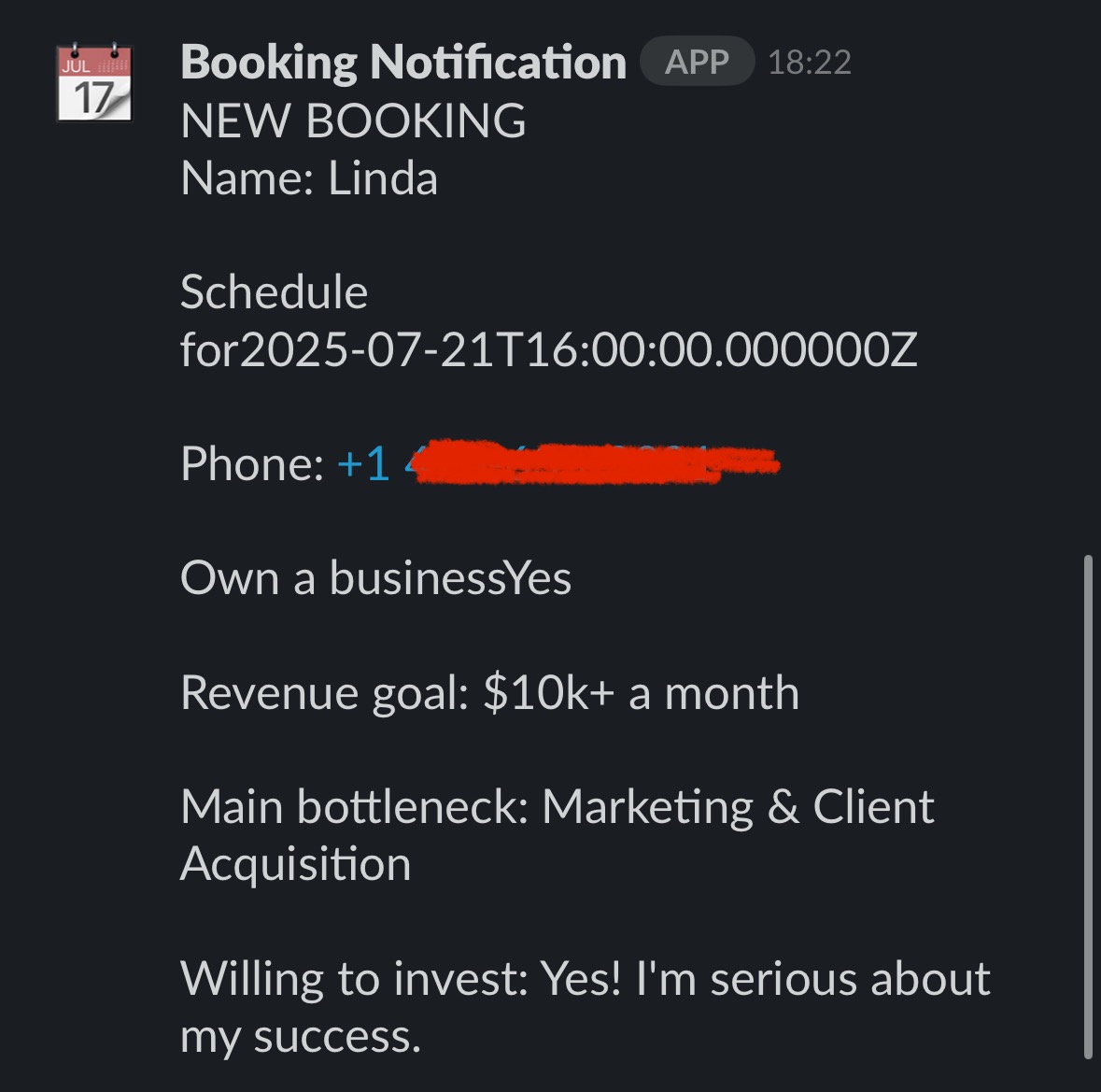The image size is (1101, 1092).
Task: Tap the Booking Notification calendar avatar
Action: coord(94,83)
